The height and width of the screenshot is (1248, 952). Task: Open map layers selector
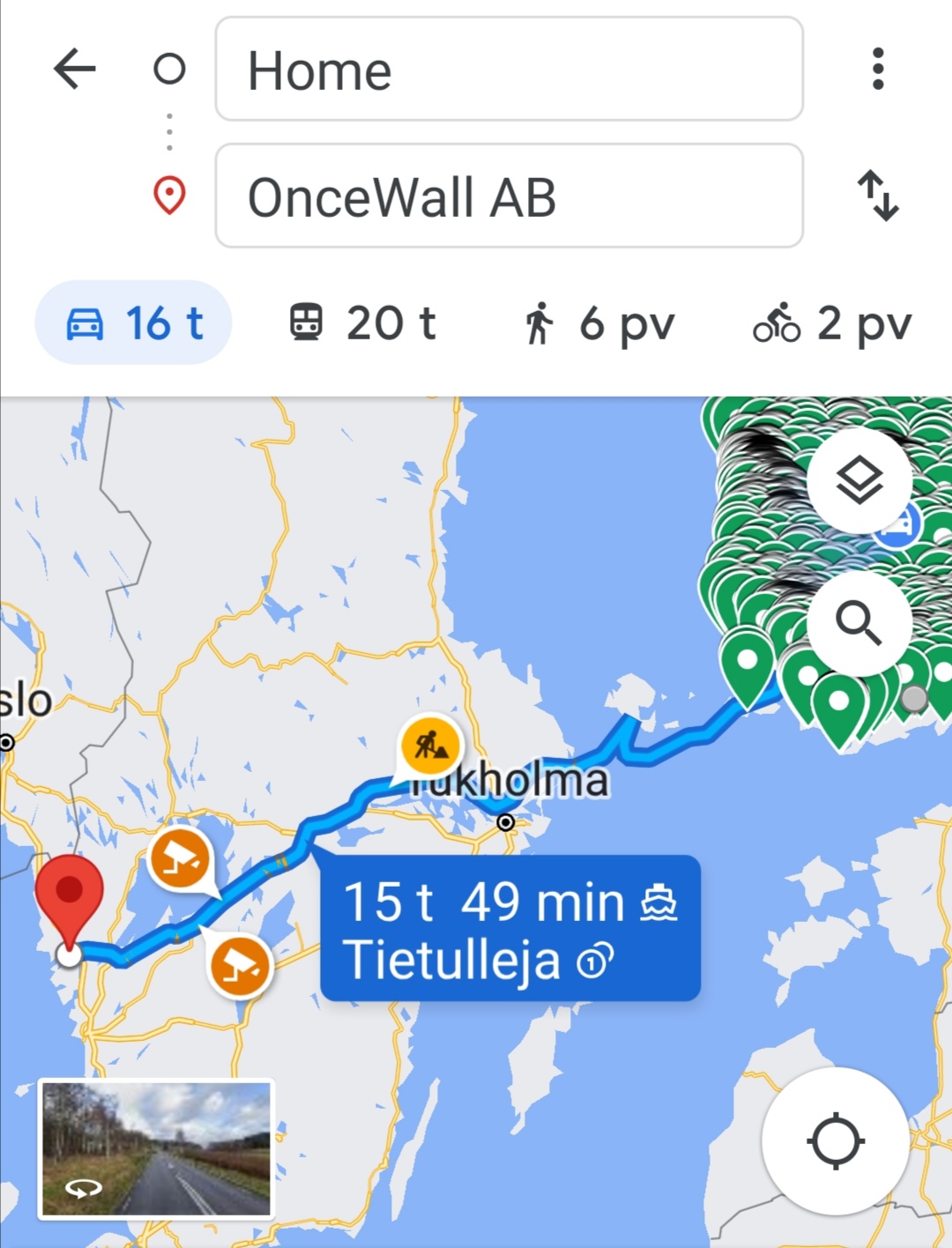tap(859, 480)
